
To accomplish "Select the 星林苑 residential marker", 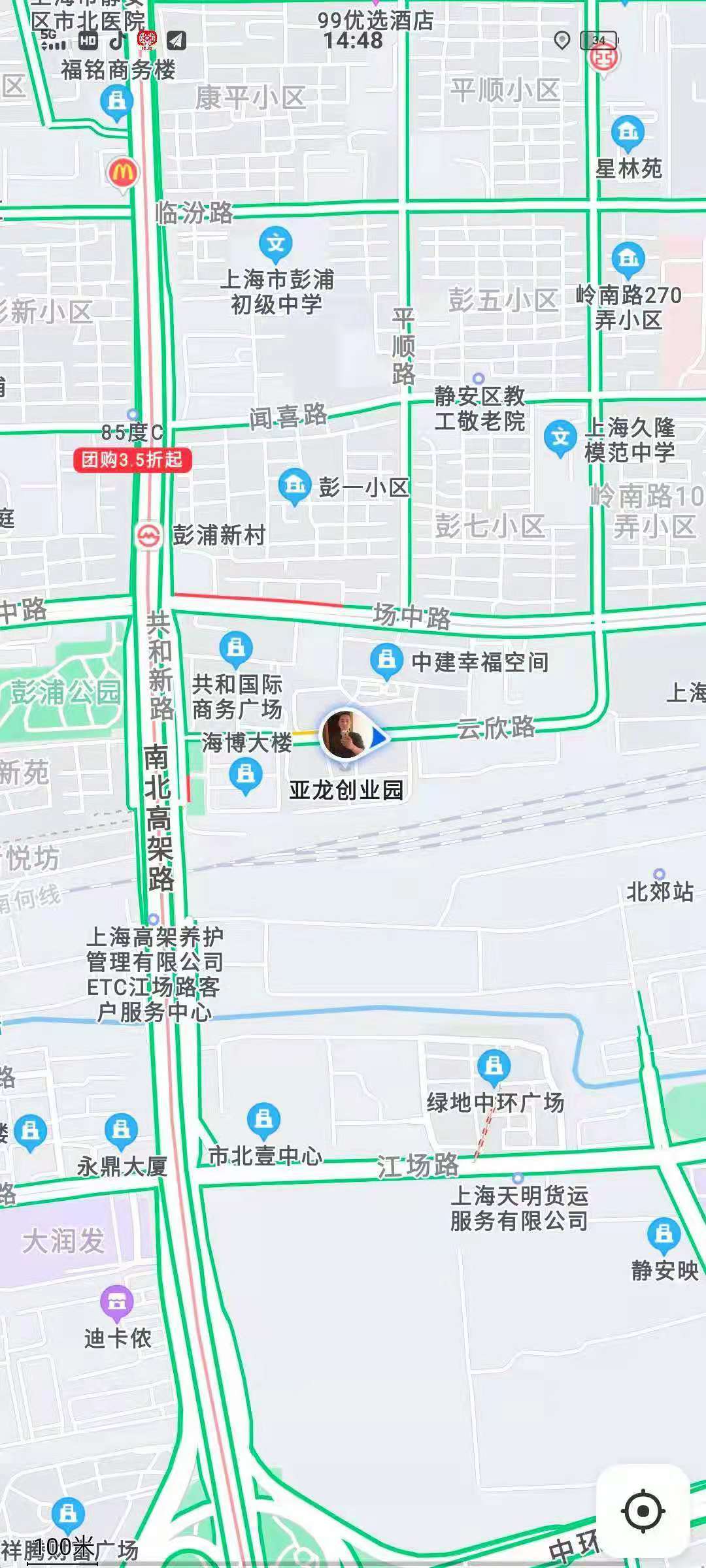I will click(628, 134).
